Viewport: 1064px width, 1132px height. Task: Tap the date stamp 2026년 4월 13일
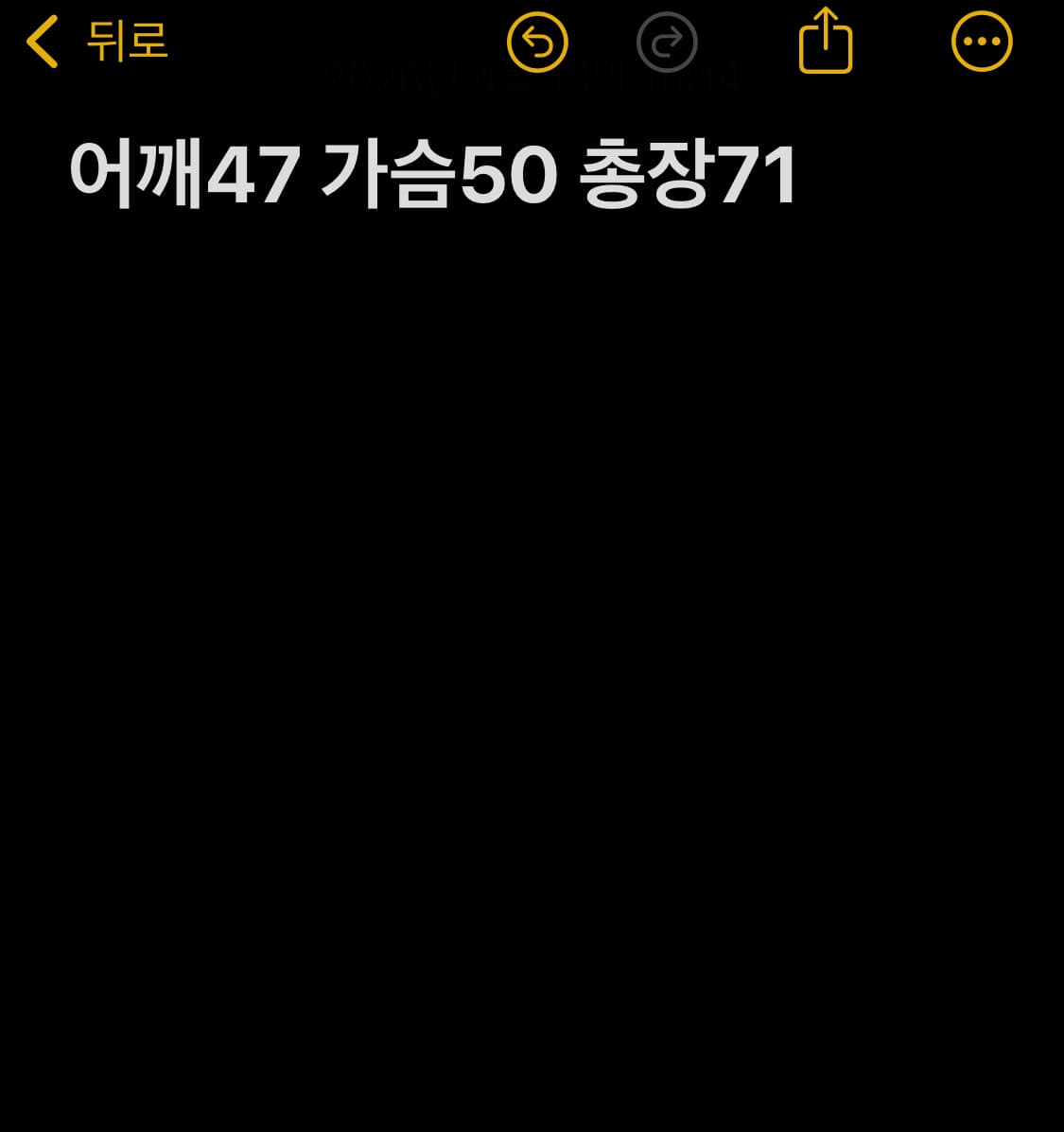click(473, 79)
